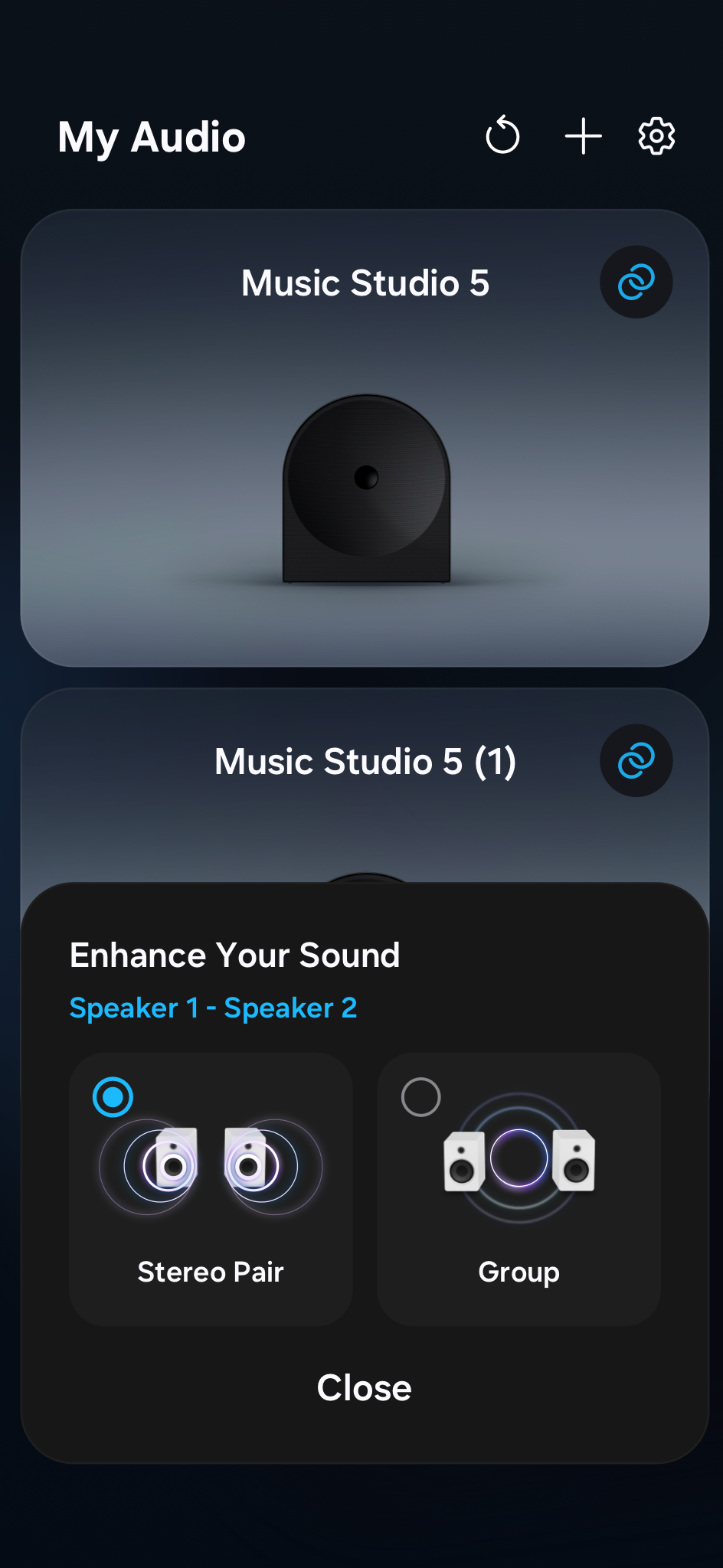Screen dimensions: 723x1568
Task: Open the settings gear
Action: 656,136
